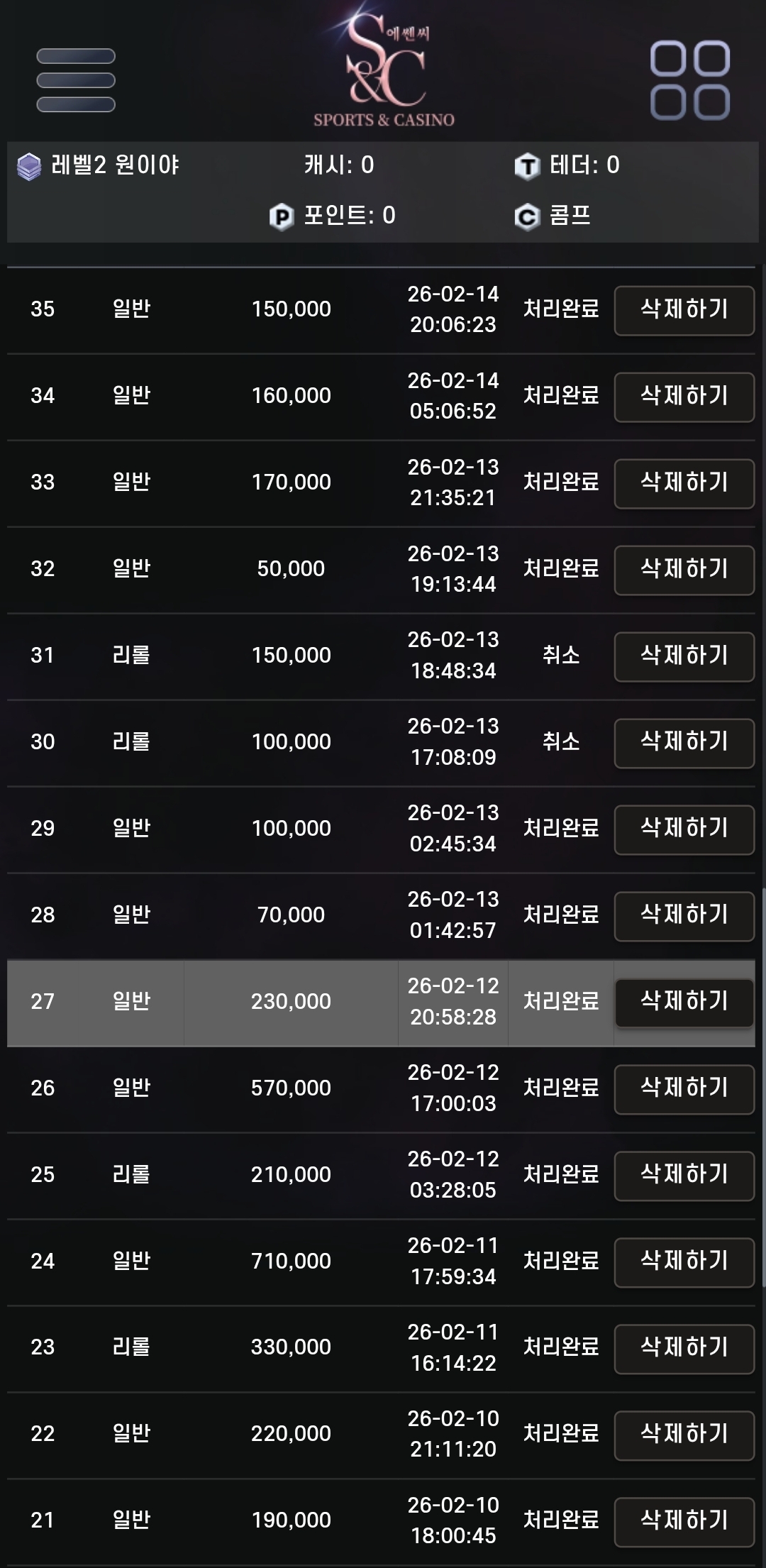Open the hamburger drawer menu
Viewport: 766px width, 1568px height.
tap(76, 80)
